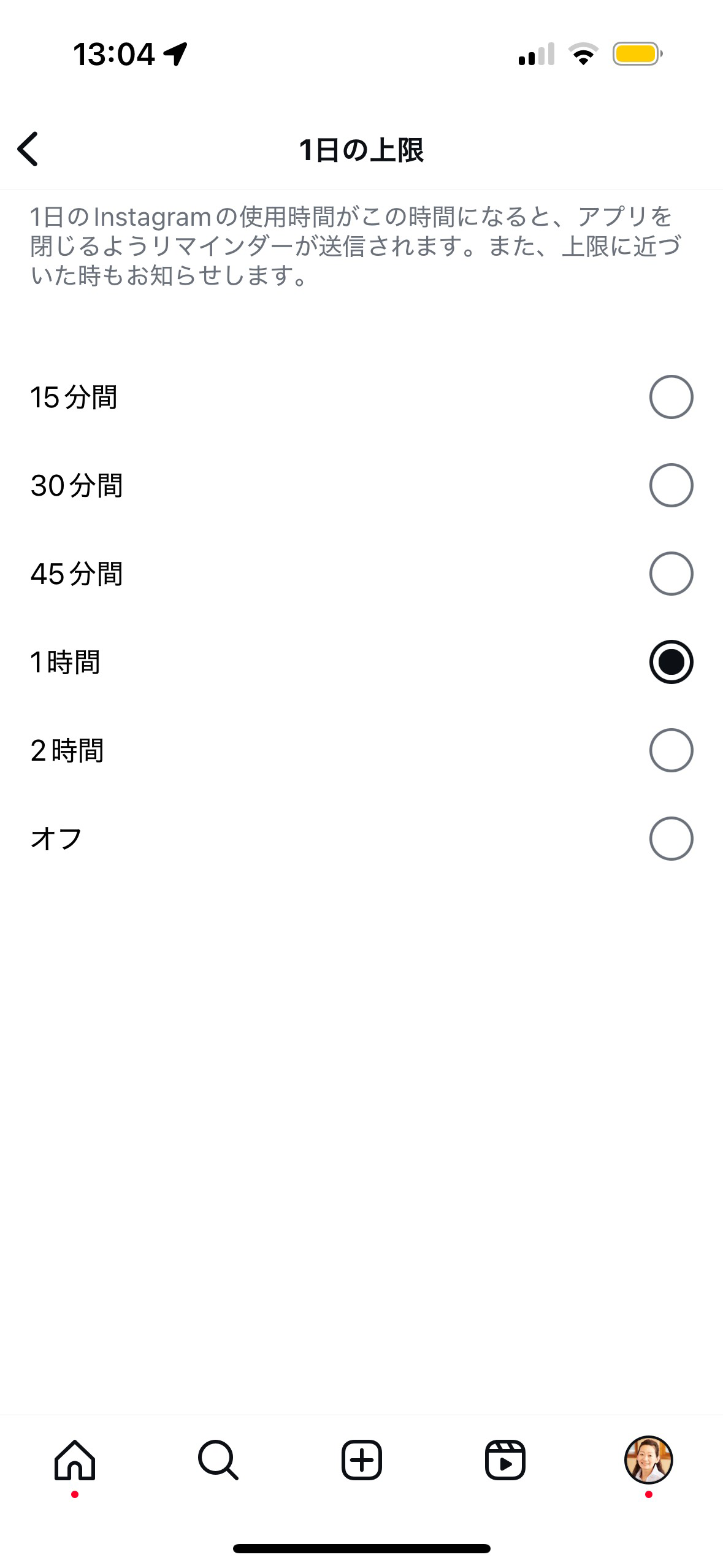Switch to the Search tab
Image resolution: width=723 pixels, height=1568 pixels.
click(218, 1460)
